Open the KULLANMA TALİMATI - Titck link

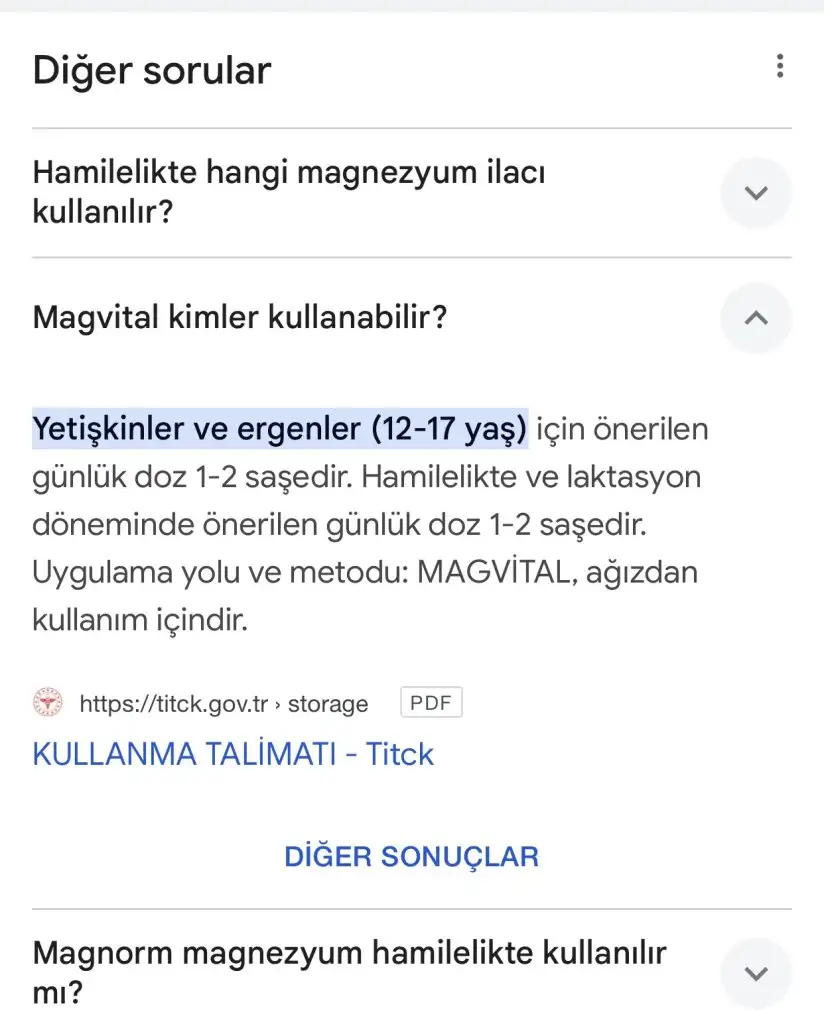[x=233, y=753]
